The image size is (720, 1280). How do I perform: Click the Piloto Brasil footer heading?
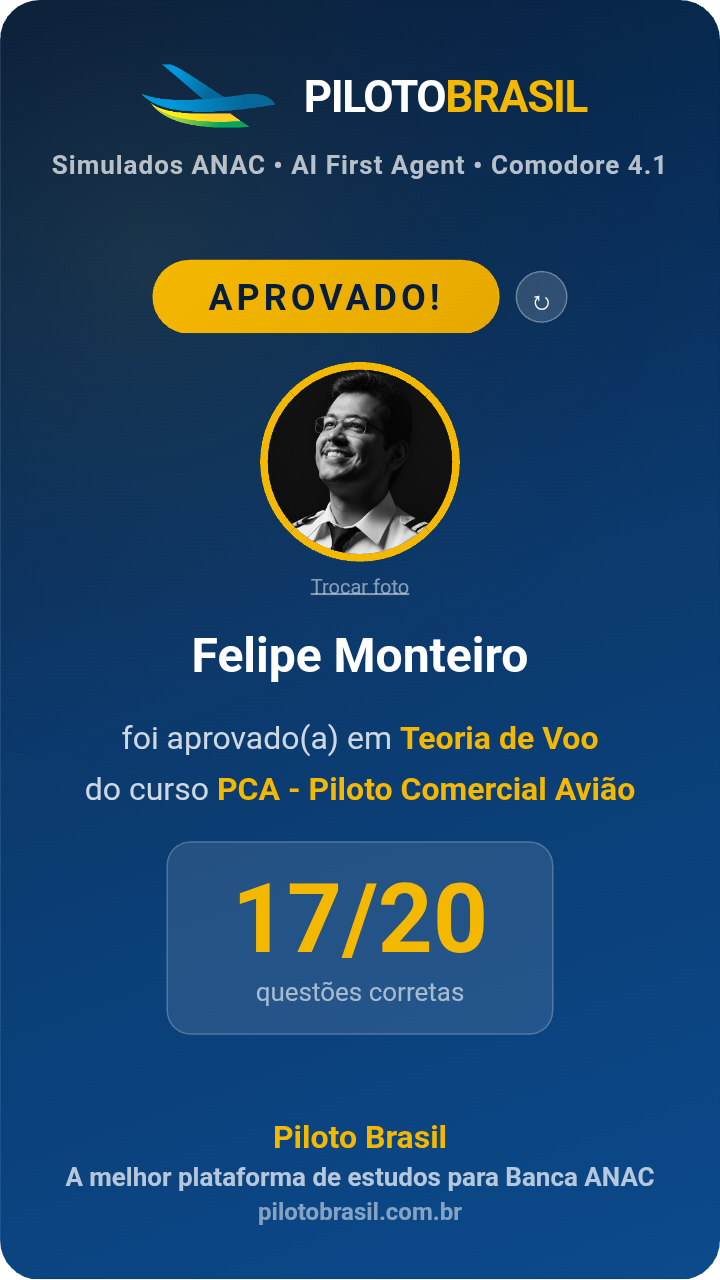pos(360,1137)
